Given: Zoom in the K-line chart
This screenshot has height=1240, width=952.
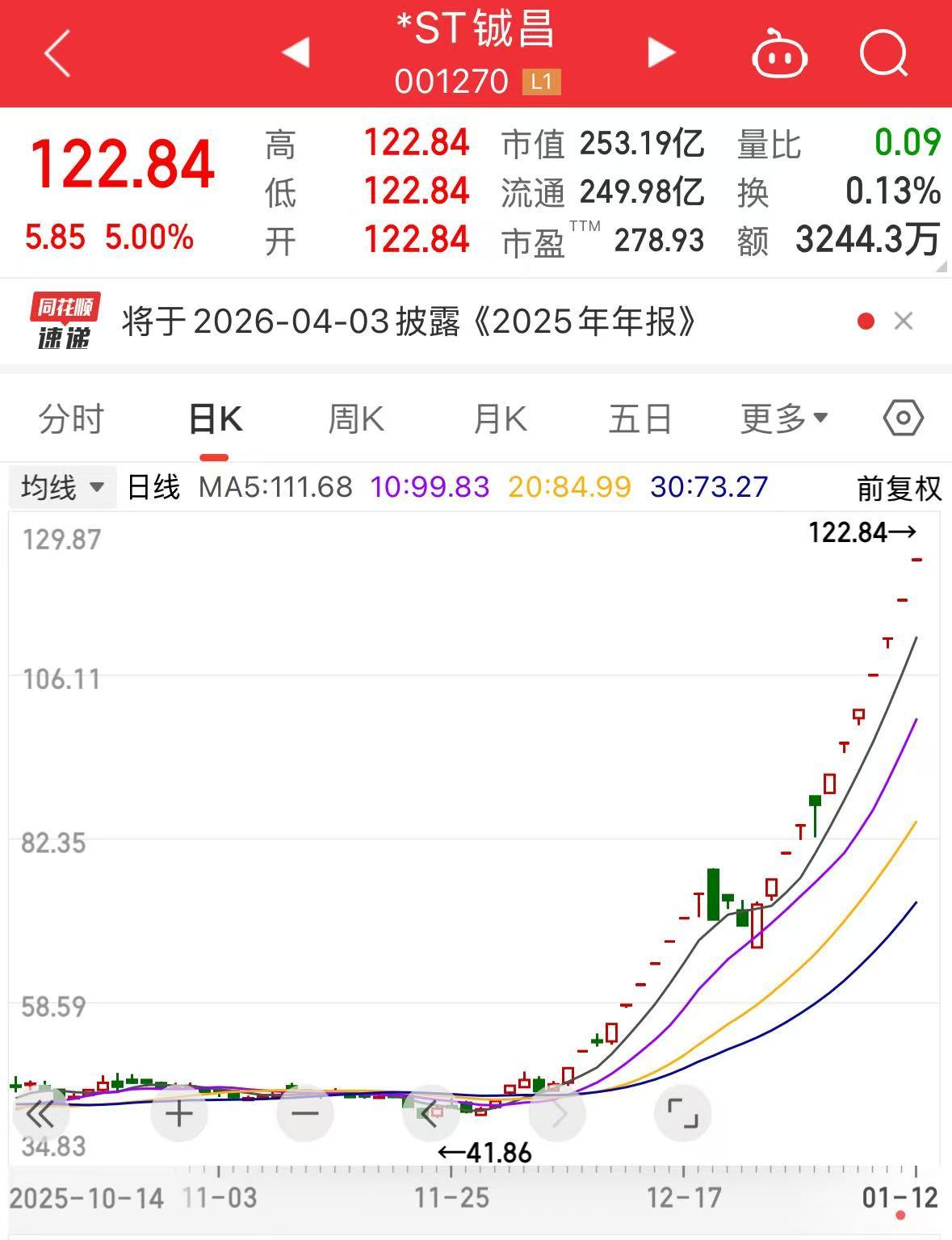Looking at the screenshot, I should click(179, 1115).
